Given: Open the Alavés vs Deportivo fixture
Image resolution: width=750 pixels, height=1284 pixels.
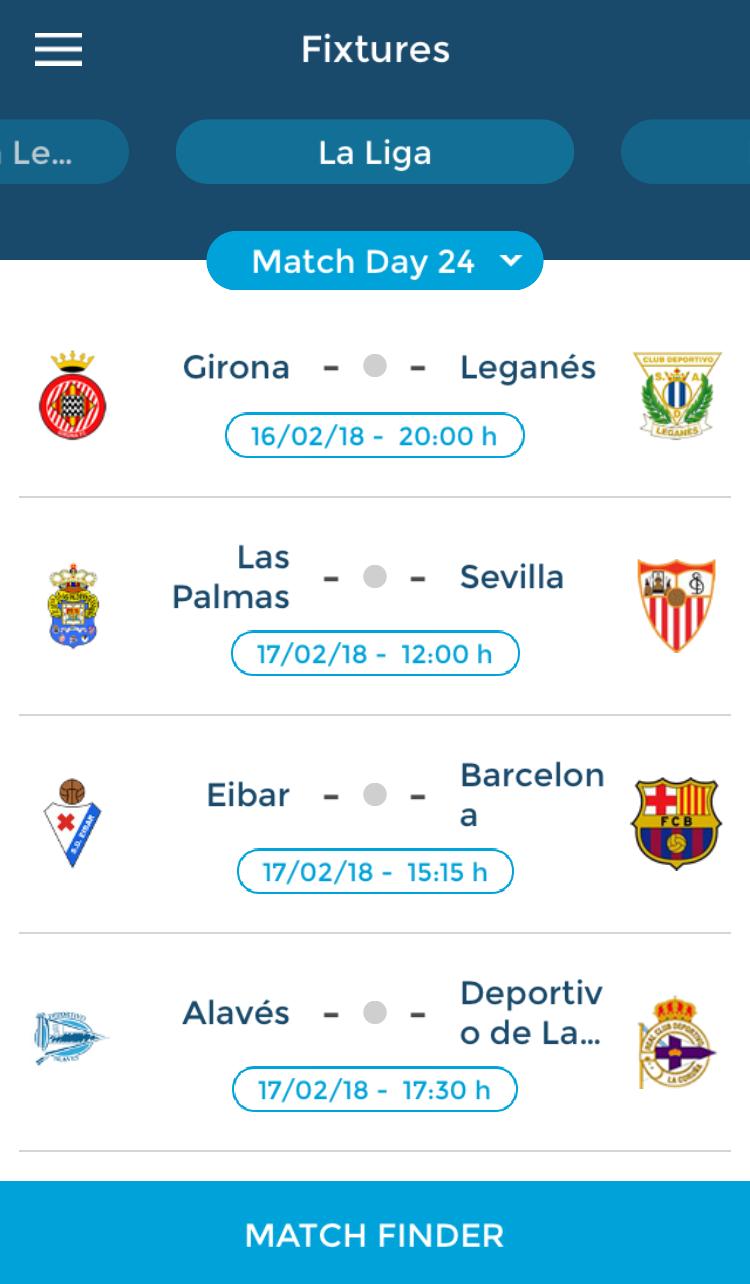Looking at the screenshot, I should [375, 1042].
